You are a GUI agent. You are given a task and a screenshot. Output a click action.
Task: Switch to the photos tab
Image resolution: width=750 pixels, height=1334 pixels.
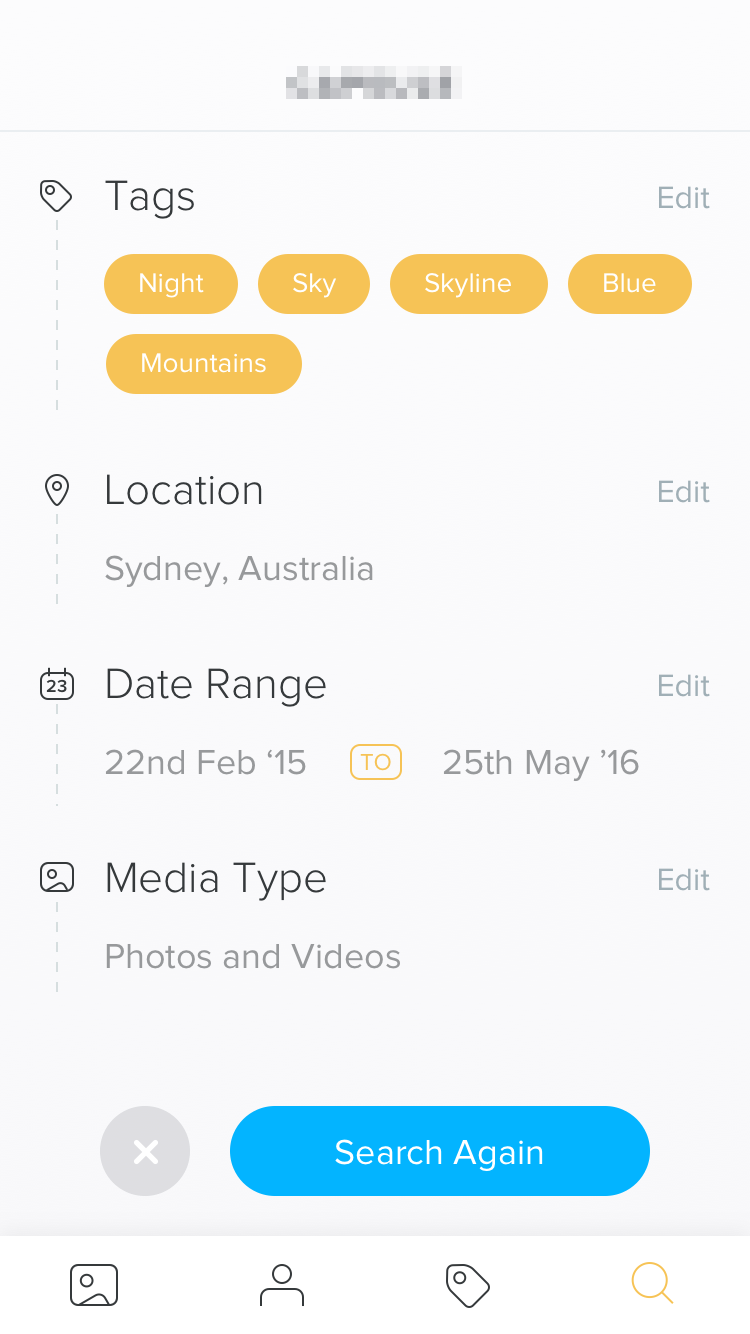tap(94, 1285)
